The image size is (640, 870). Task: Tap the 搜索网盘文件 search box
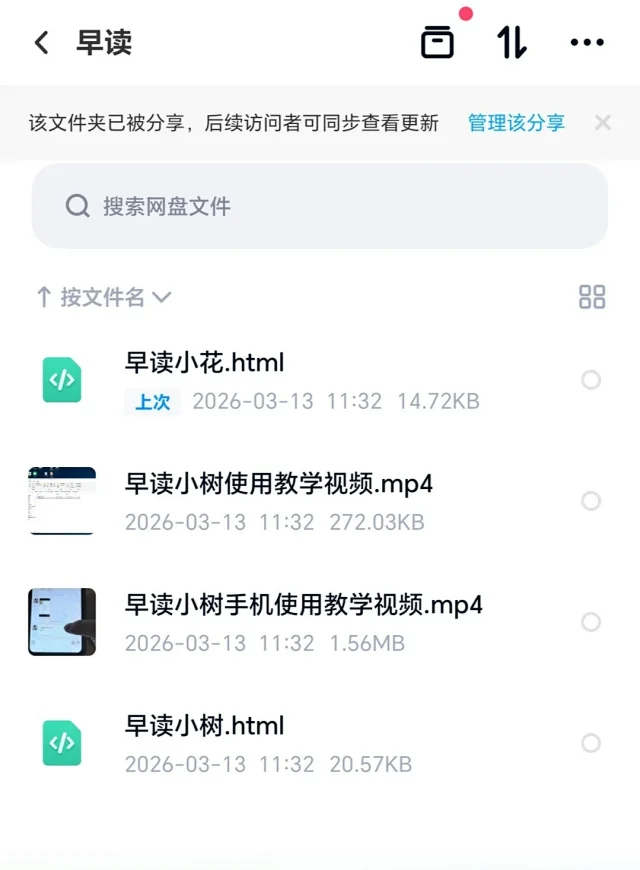click(x=320, y=206)
